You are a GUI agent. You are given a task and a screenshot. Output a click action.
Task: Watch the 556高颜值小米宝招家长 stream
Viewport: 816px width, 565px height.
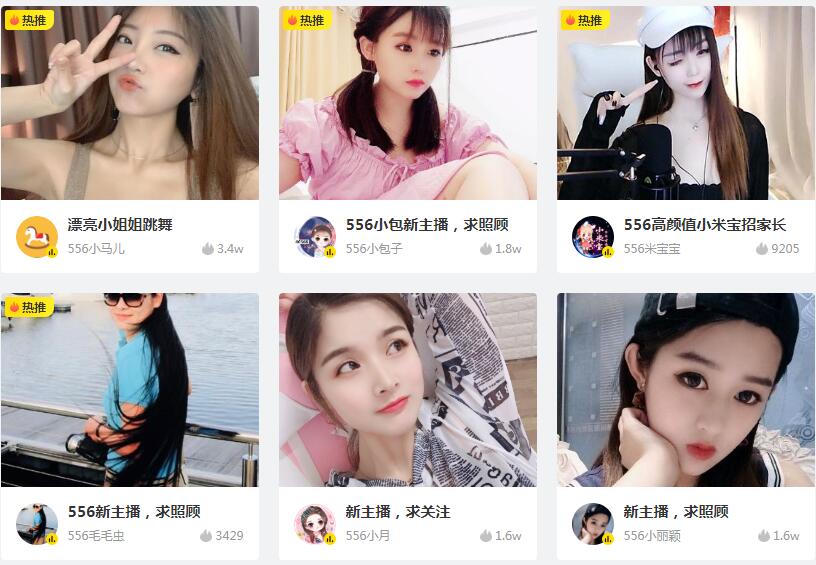685,103
